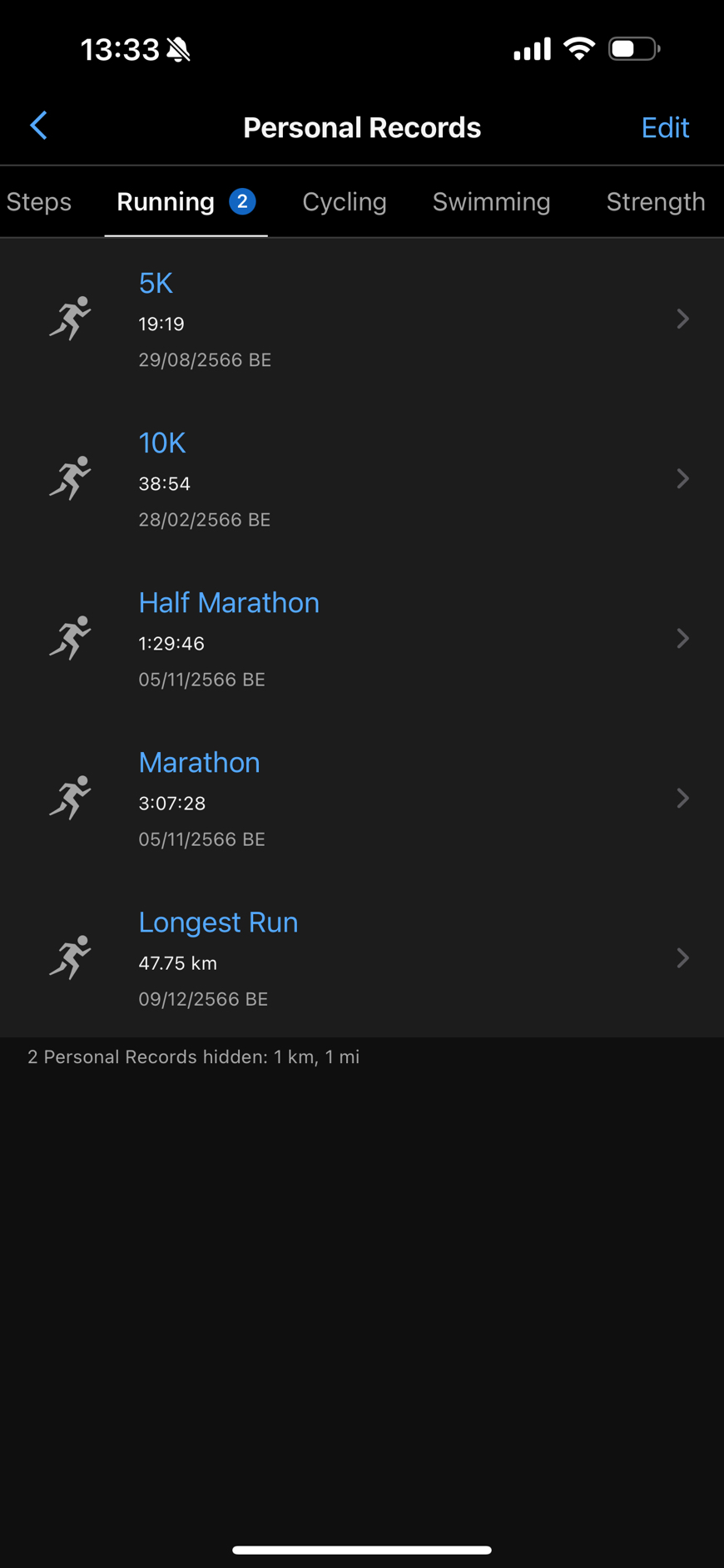The height and width of the screenshot is (1568, 724).
Task: Switch to the Steps tab
Action: point(39,201)
